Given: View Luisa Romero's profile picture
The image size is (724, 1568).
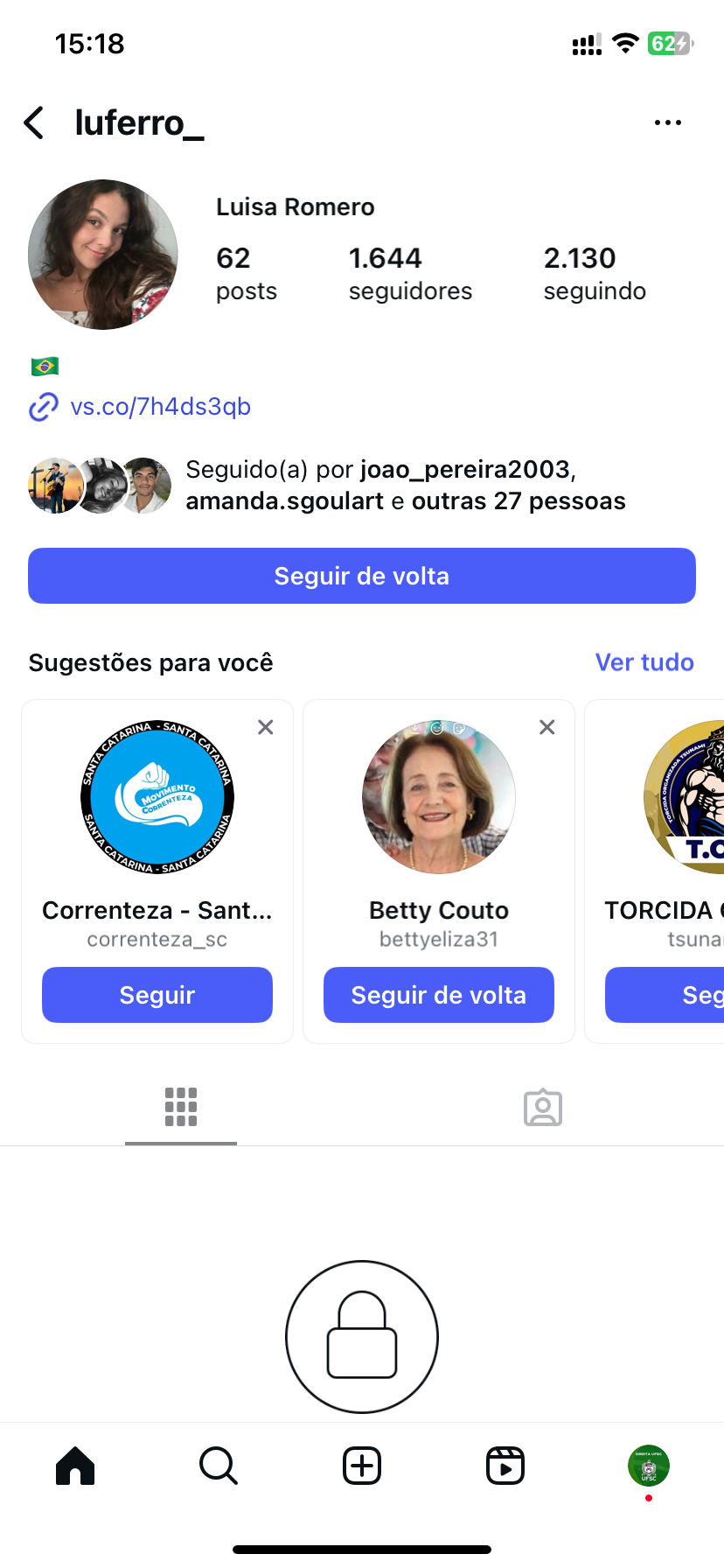Looking at the screenshot, I should click(x=103, y=255).
